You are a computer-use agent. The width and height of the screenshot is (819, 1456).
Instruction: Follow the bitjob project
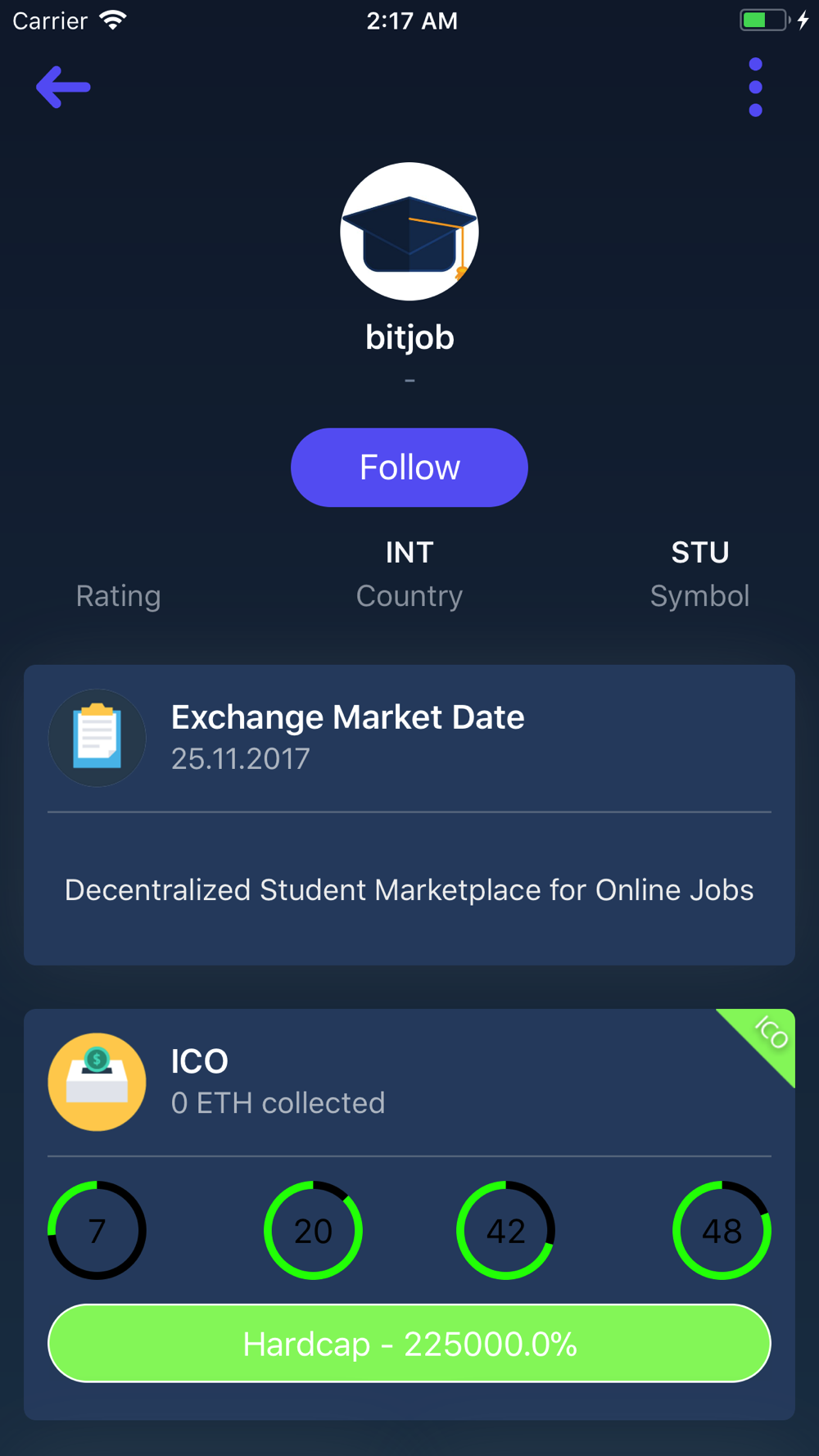[x=409, y=467]
